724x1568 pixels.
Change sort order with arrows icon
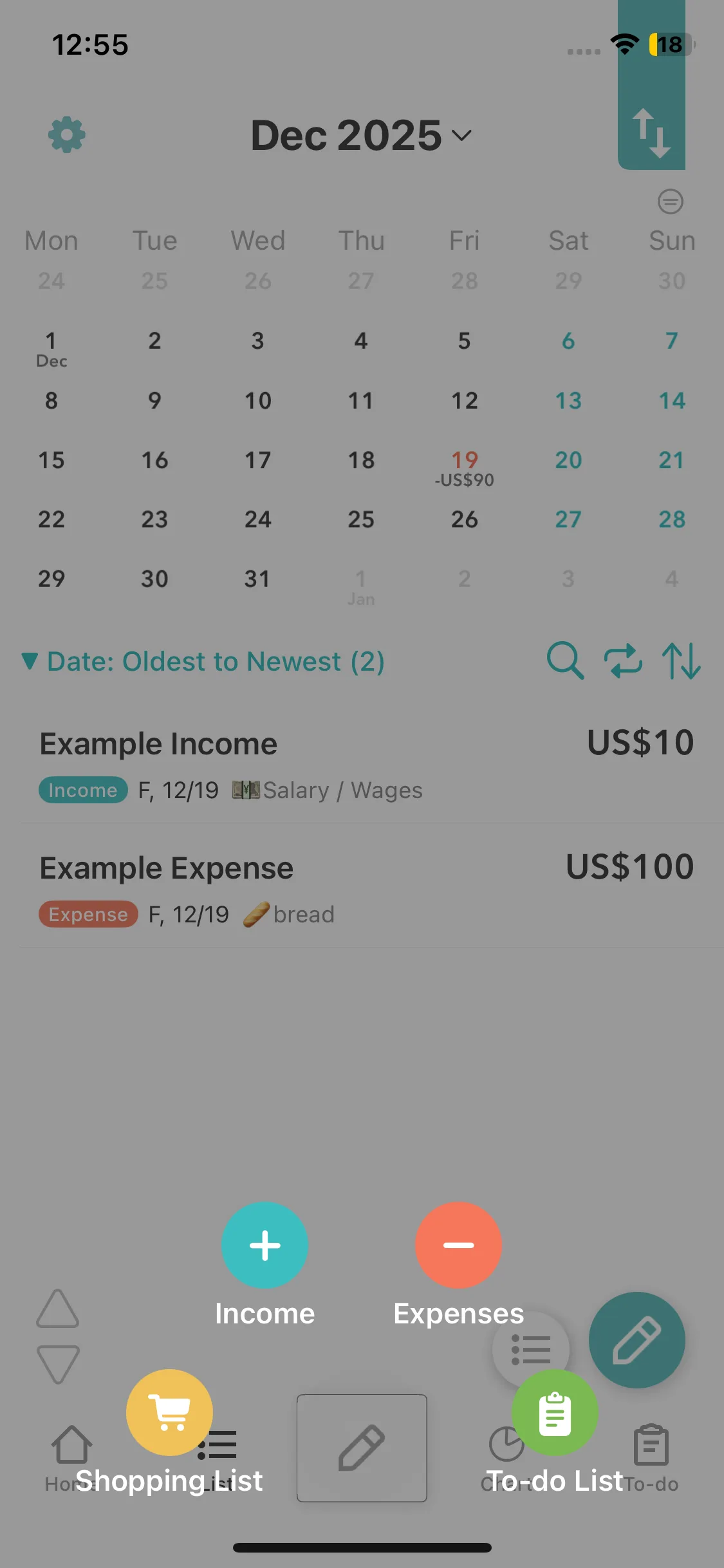(x=681, y=660)
